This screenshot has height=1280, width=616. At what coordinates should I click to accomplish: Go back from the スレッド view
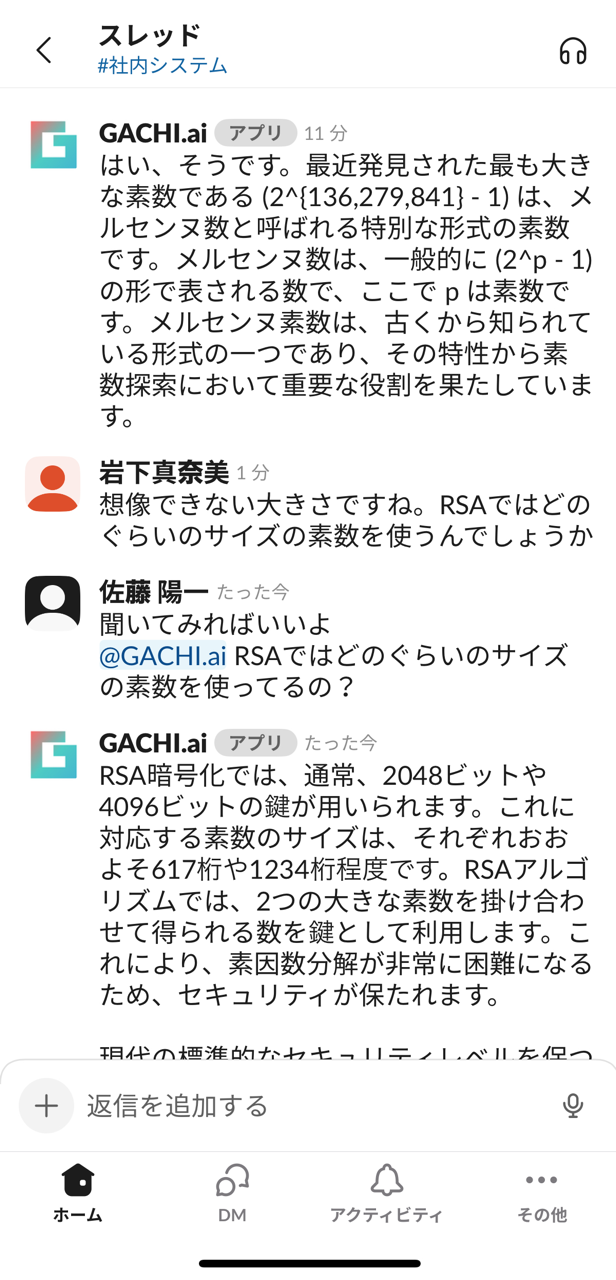tap(44, 51)
